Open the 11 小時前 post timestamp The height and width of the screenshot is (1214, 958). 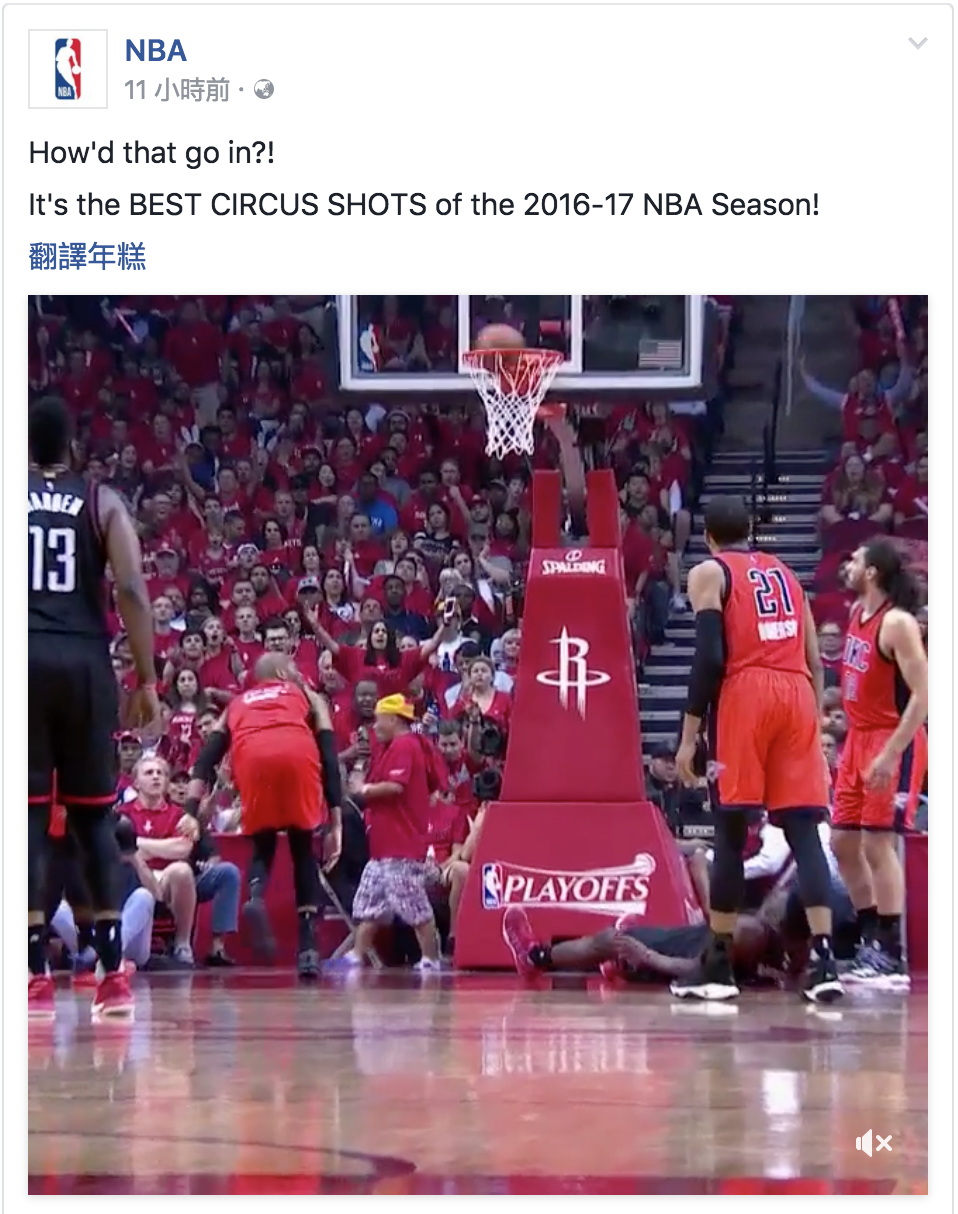[177, 91]
